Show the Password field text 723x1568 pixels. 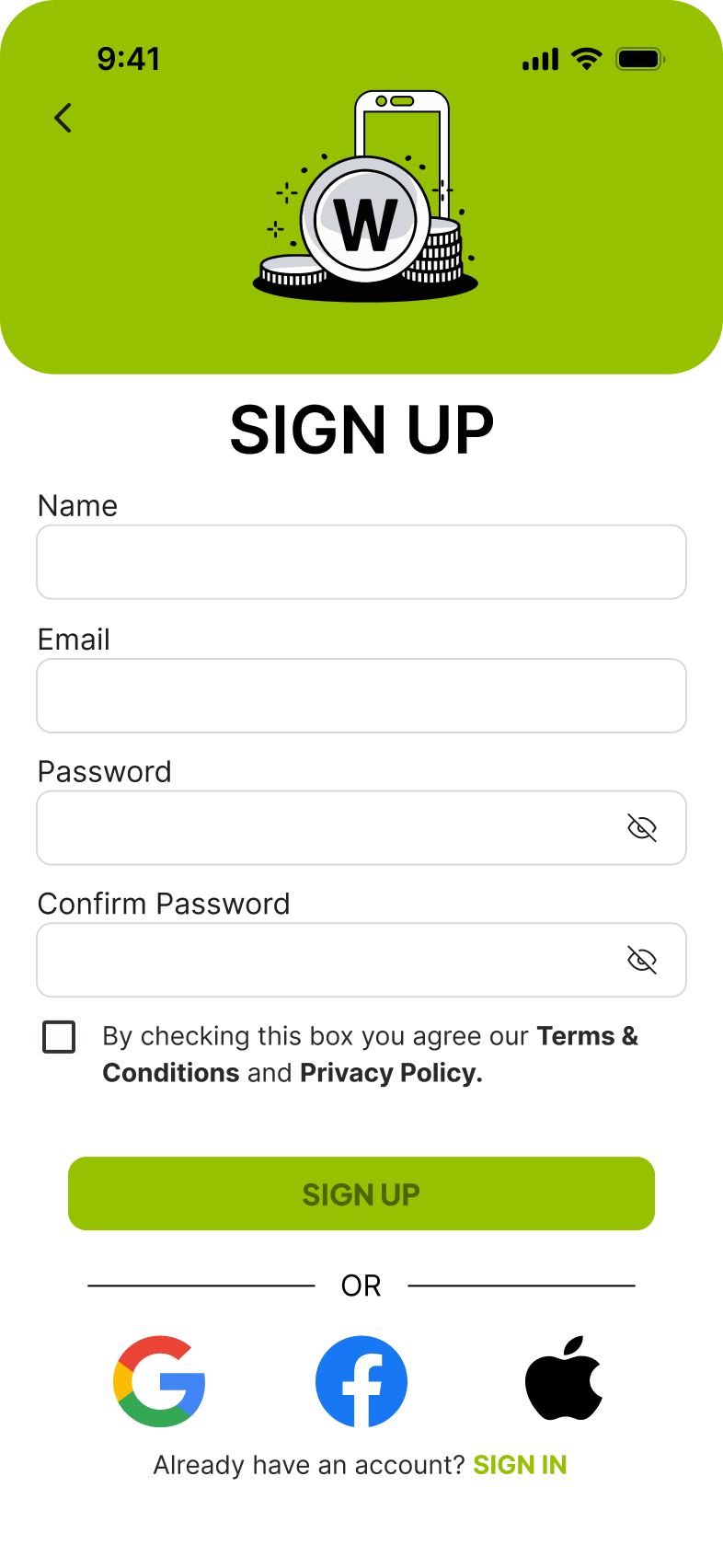pyautogui.click(x=643, y=827)
